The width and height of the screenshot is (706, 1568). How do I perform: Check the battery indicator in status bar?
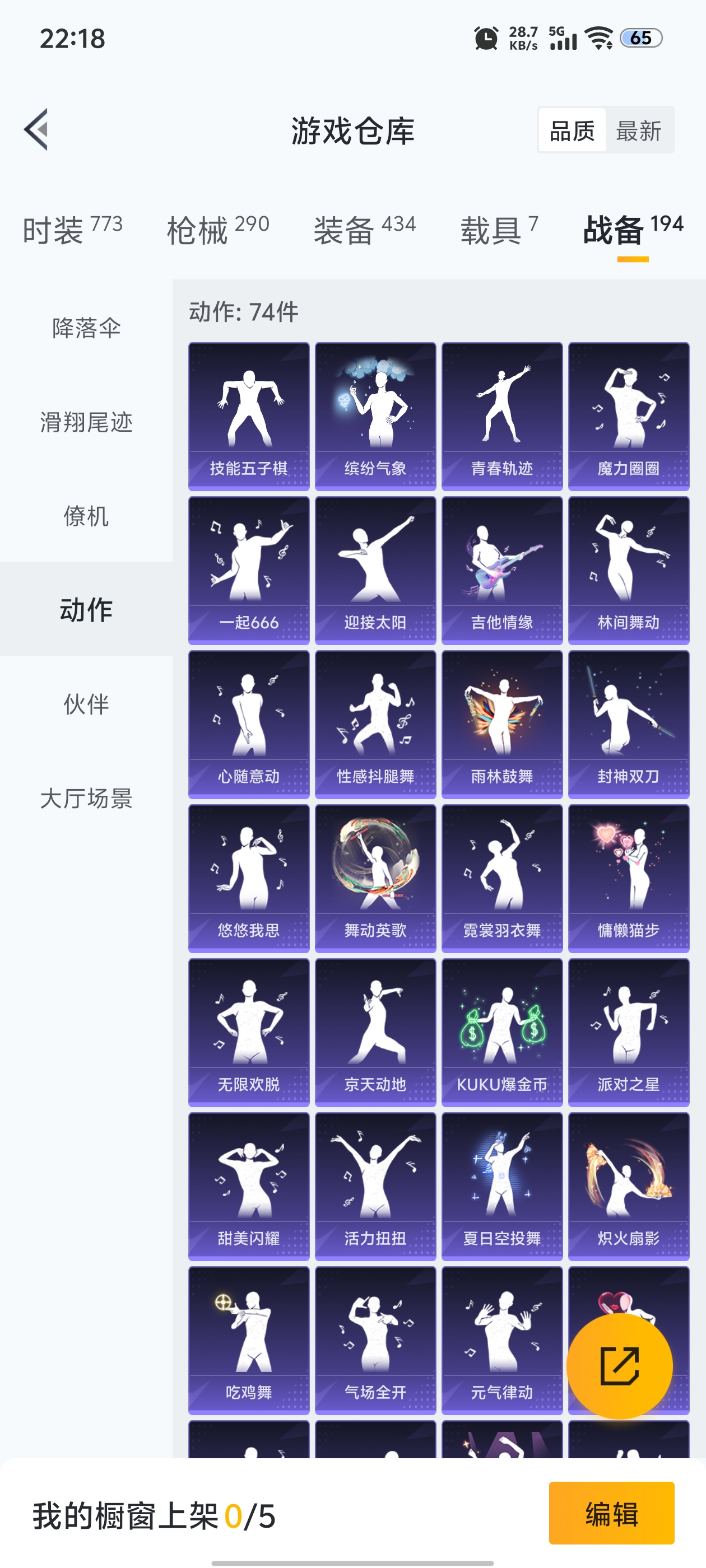pyautogui.click(x=640, y=38)
